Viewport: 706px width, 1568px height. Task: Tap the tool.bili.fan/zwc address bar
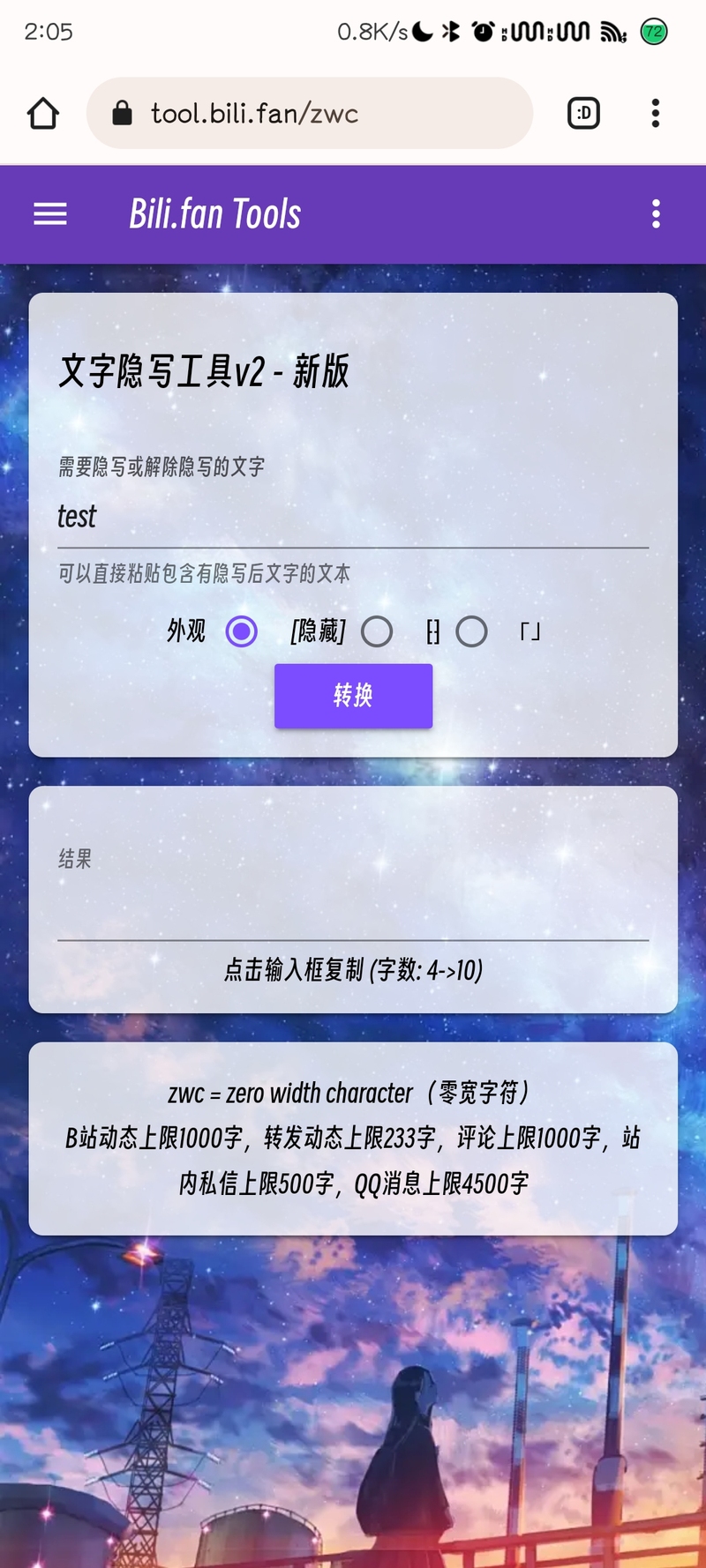[309, 113]
